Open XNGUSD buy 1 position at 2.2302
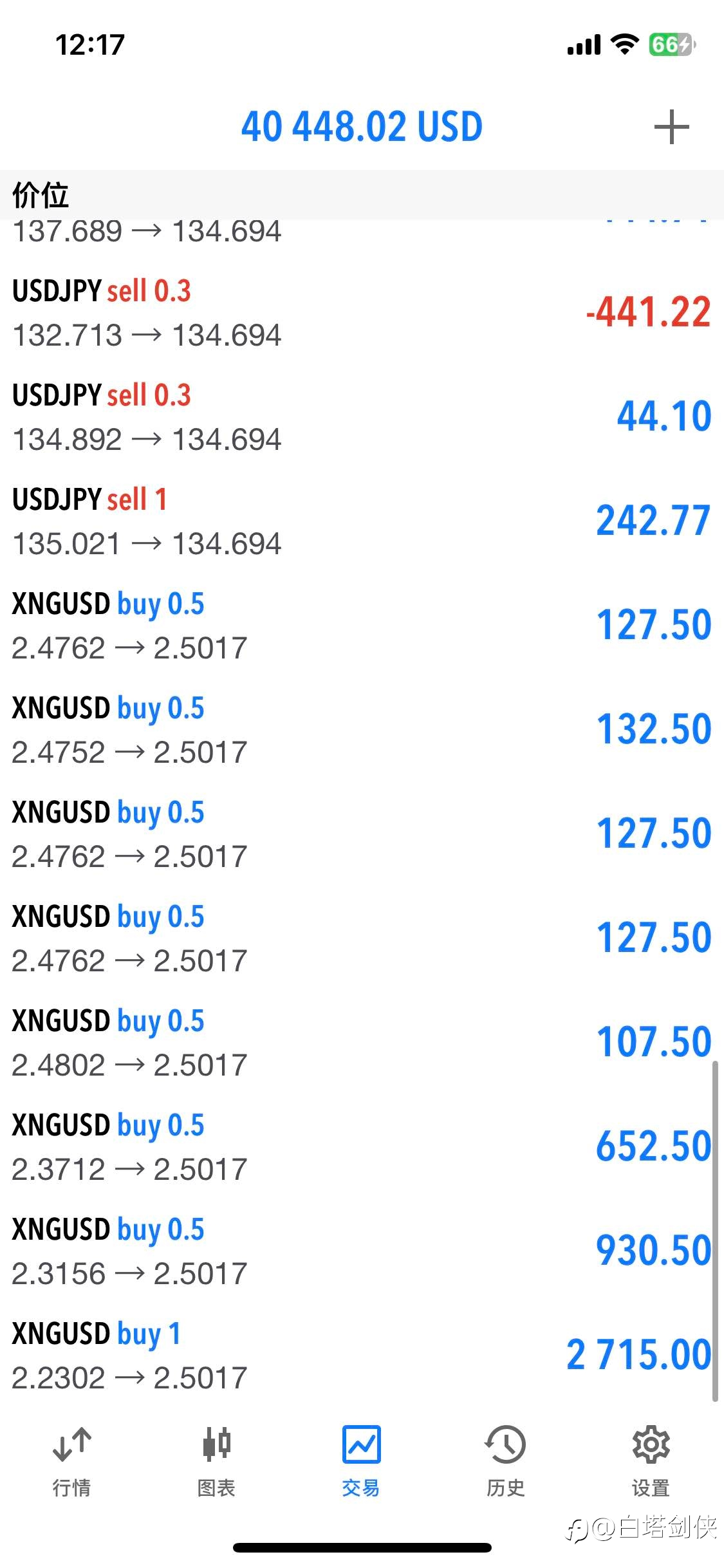This screenshot has width=724, height=1568. [x=362, y=1356]
